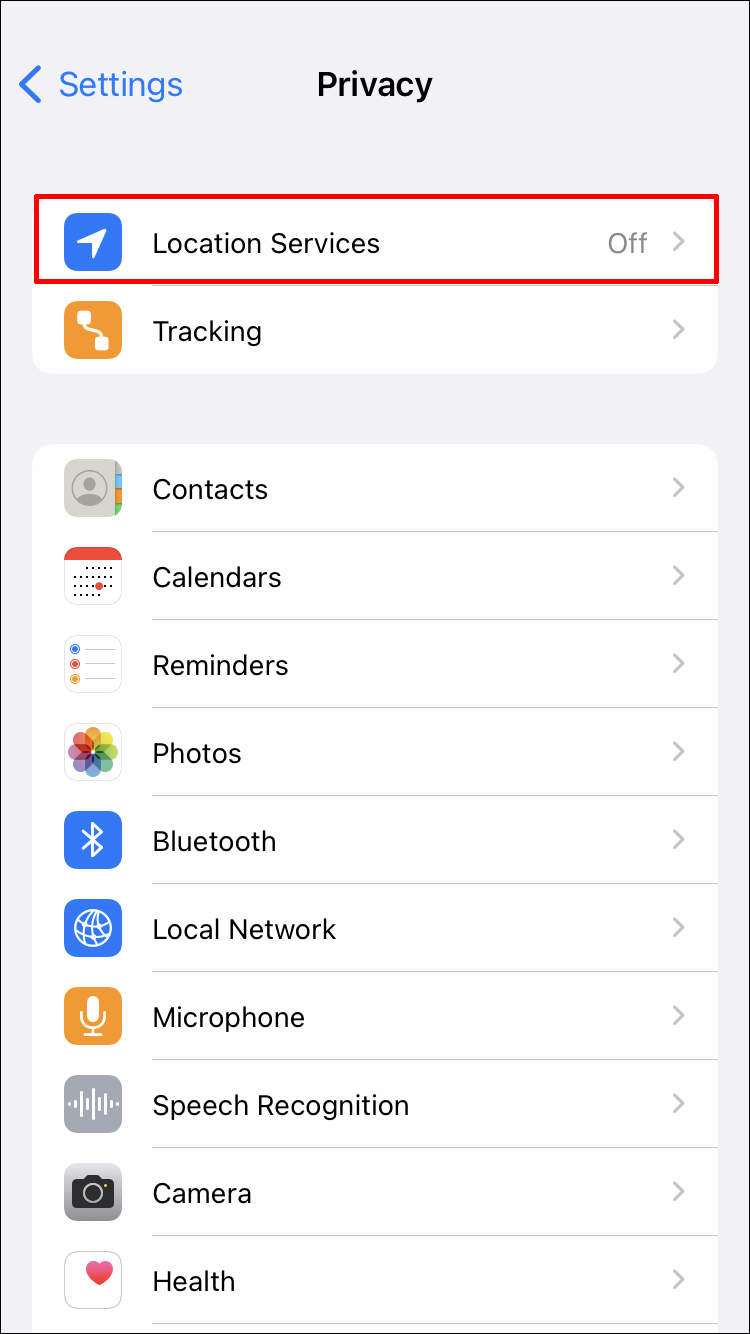Select the Reminders row
Viewport: 750px width, 1334px height.
click(375, 665)
